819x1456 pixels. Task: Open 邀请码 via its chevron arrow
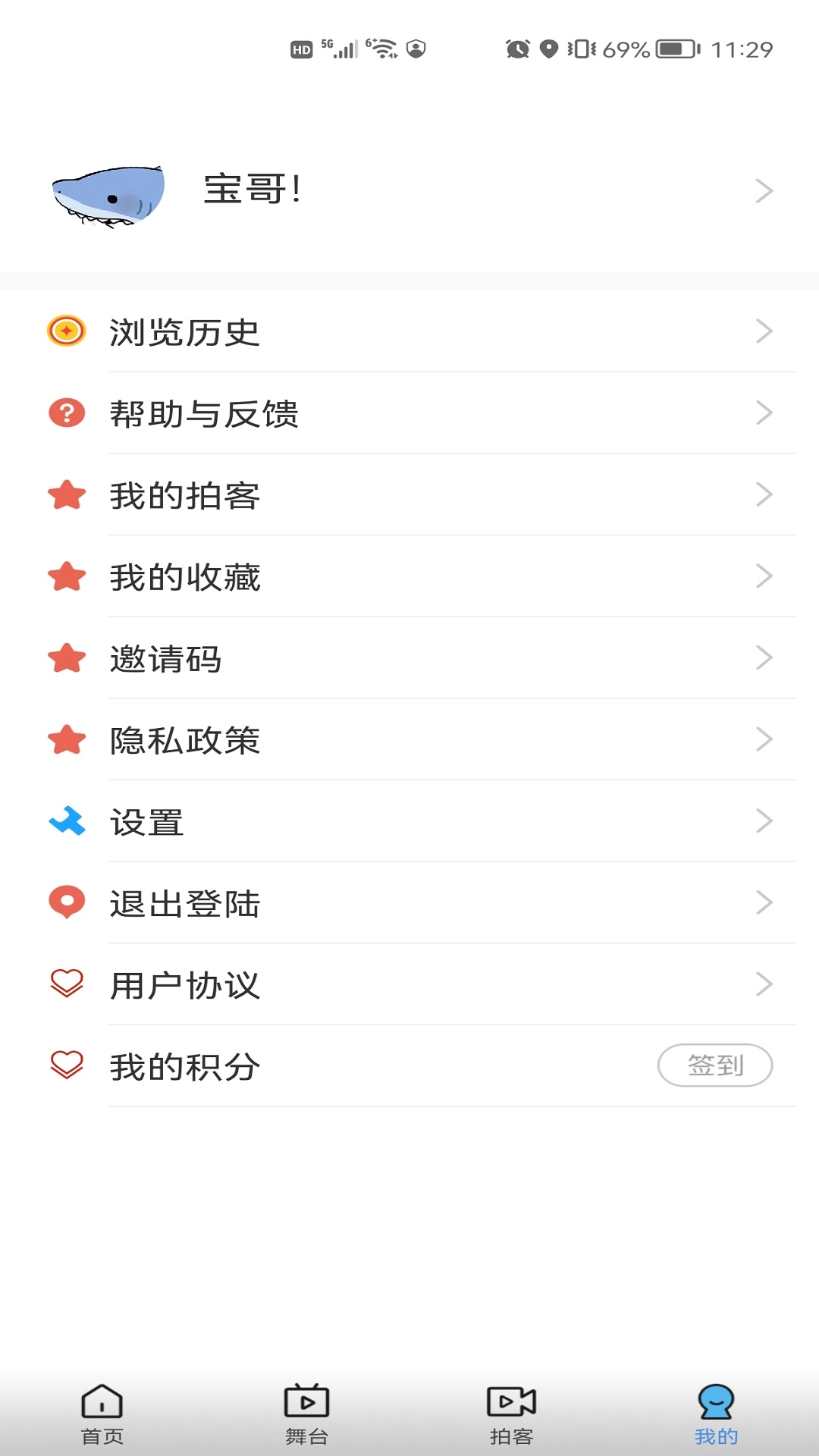point(764,659)
